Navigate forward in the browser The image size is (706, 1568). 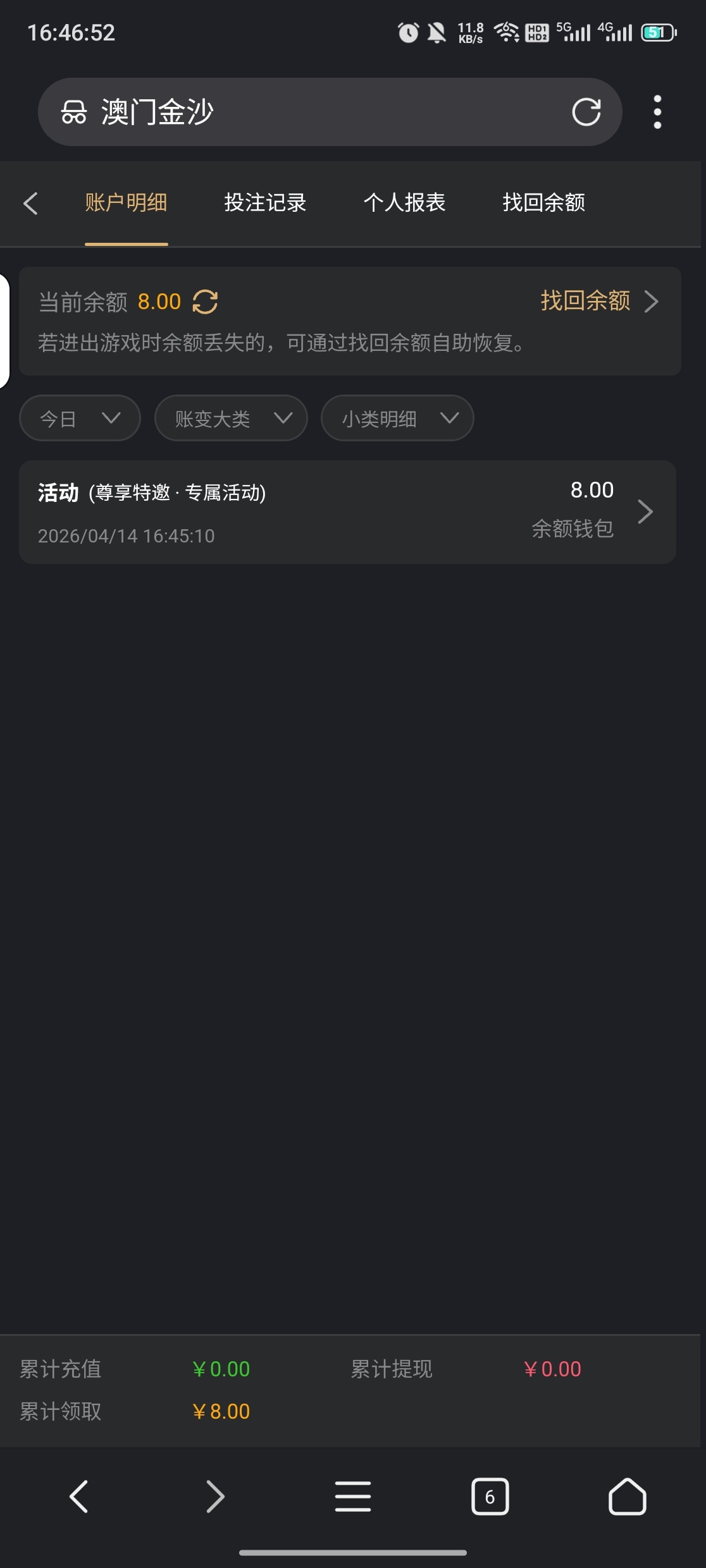[215, 1497]
